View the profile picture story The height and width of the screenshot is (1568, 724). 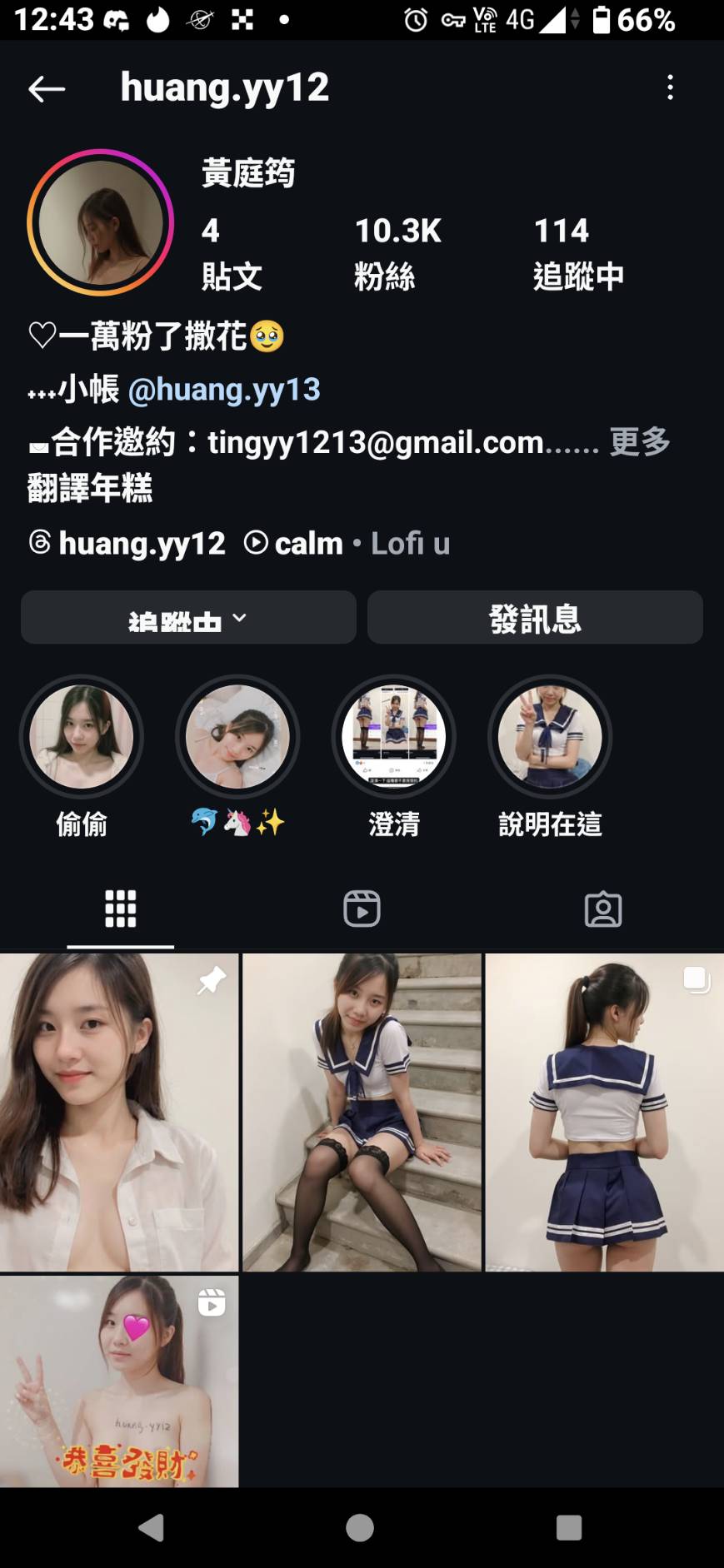point(100,222)
